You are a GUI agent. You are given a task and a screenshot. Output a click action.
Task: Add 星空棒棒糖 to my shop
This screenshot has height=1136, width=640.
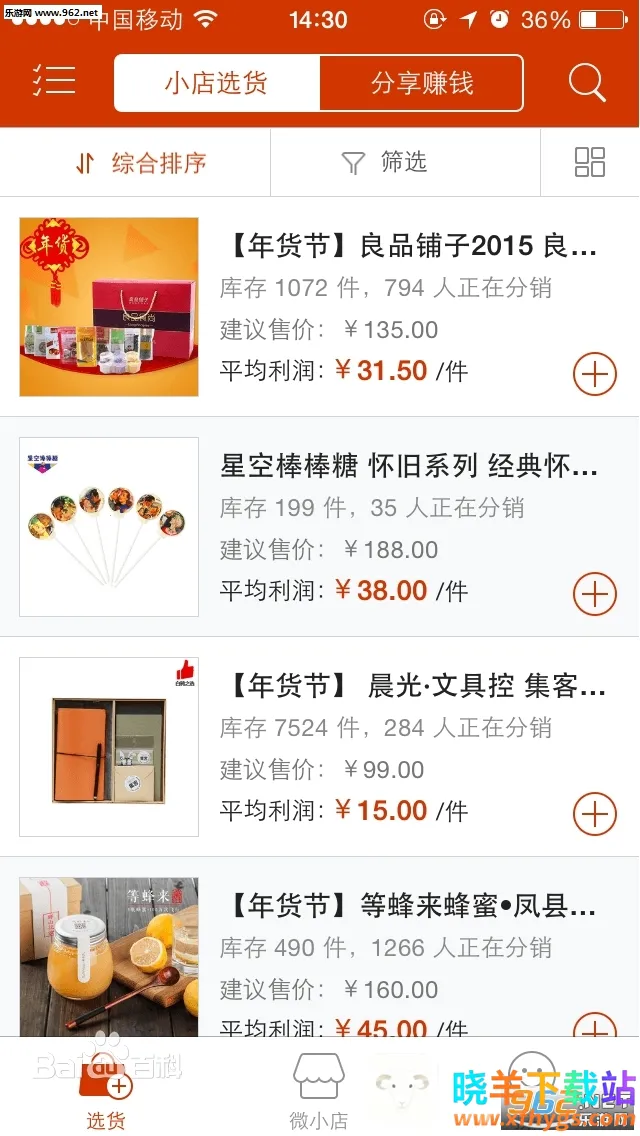point(594,595)
